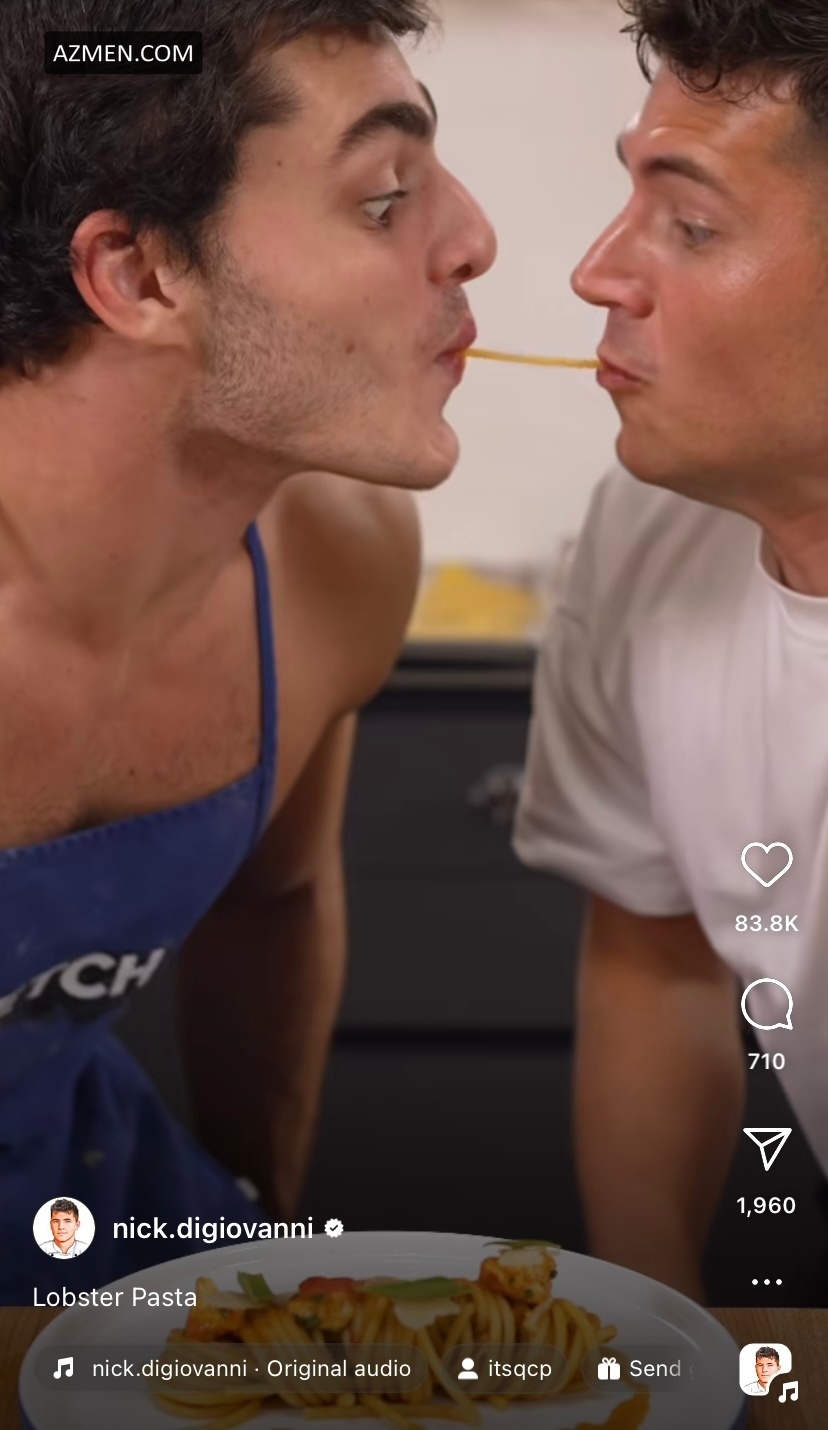Image resolution: width=828 pixels, height=1430 pixels.
Task: View tagged account itsqcp
Action: click(x=505, y=1368)
